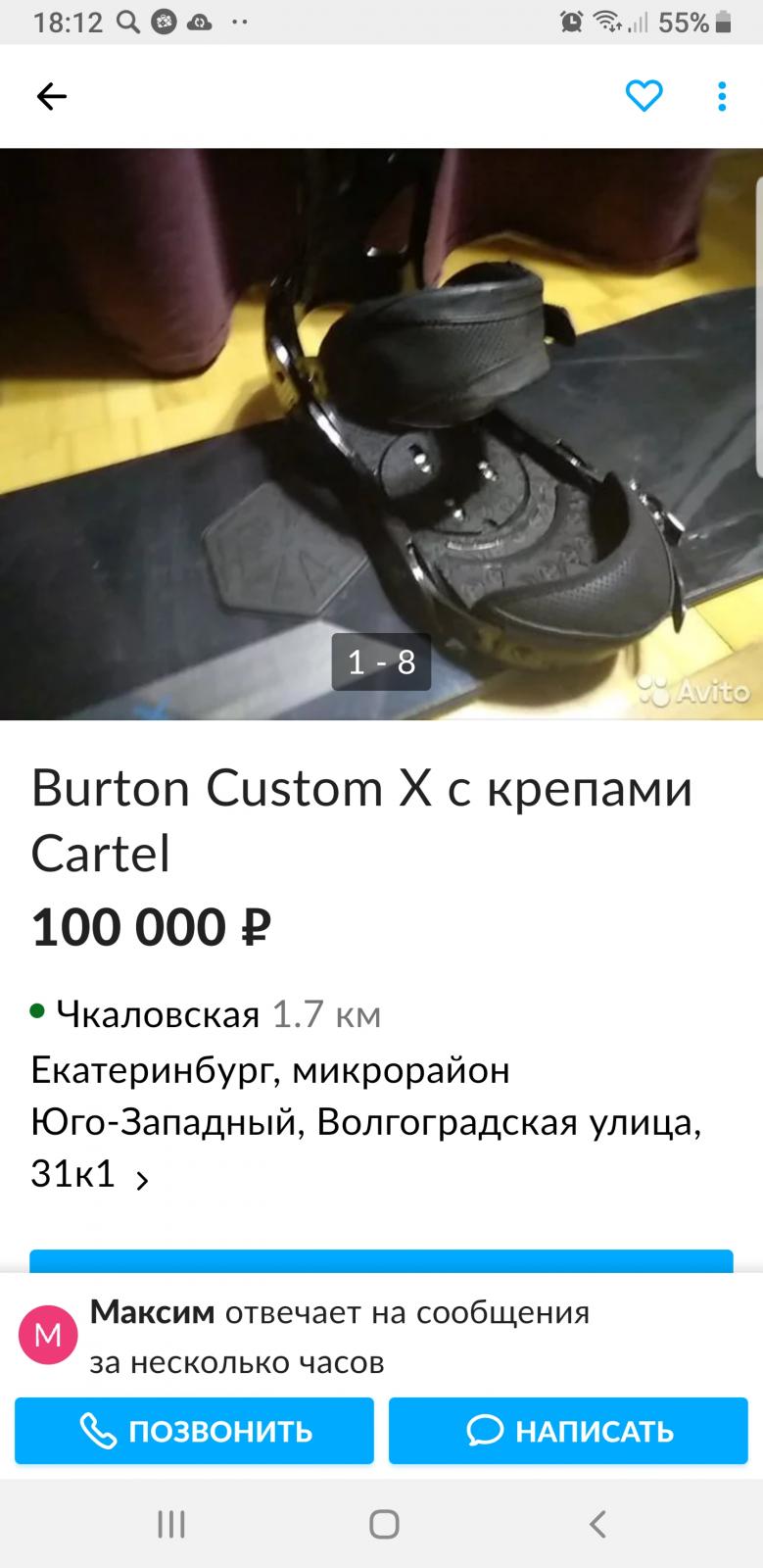
Task: Open the snowboard binding photo
Action: point(381,434)
